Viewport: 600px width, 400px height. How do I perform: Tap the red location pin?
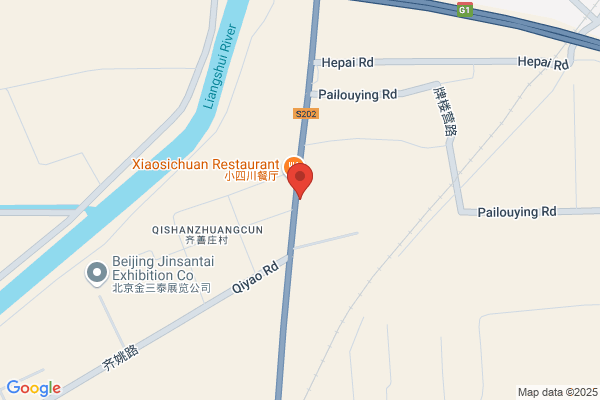point(300,180)
